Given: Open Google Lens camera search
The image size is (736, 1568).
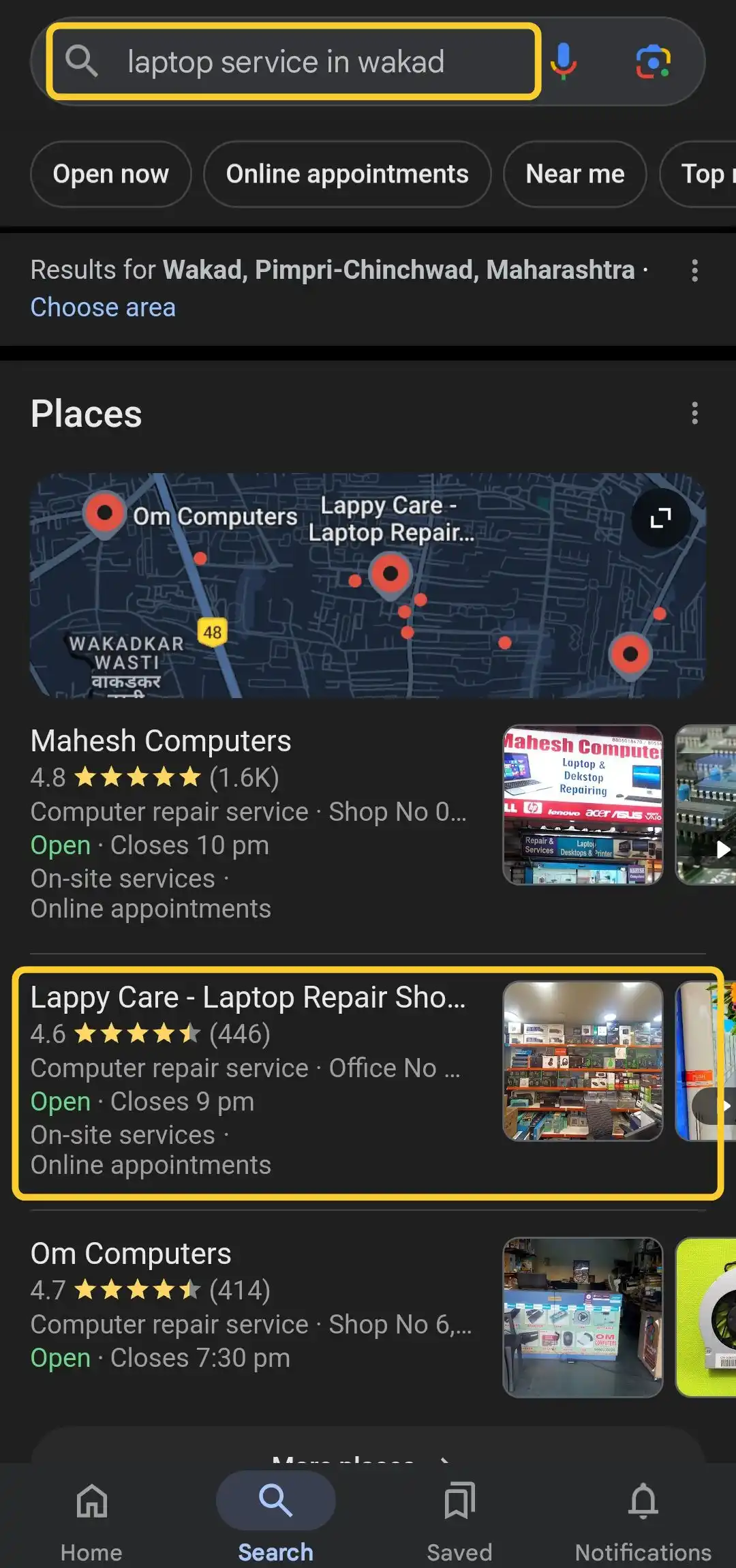Looking at the screenshot, I should point(651,62).
